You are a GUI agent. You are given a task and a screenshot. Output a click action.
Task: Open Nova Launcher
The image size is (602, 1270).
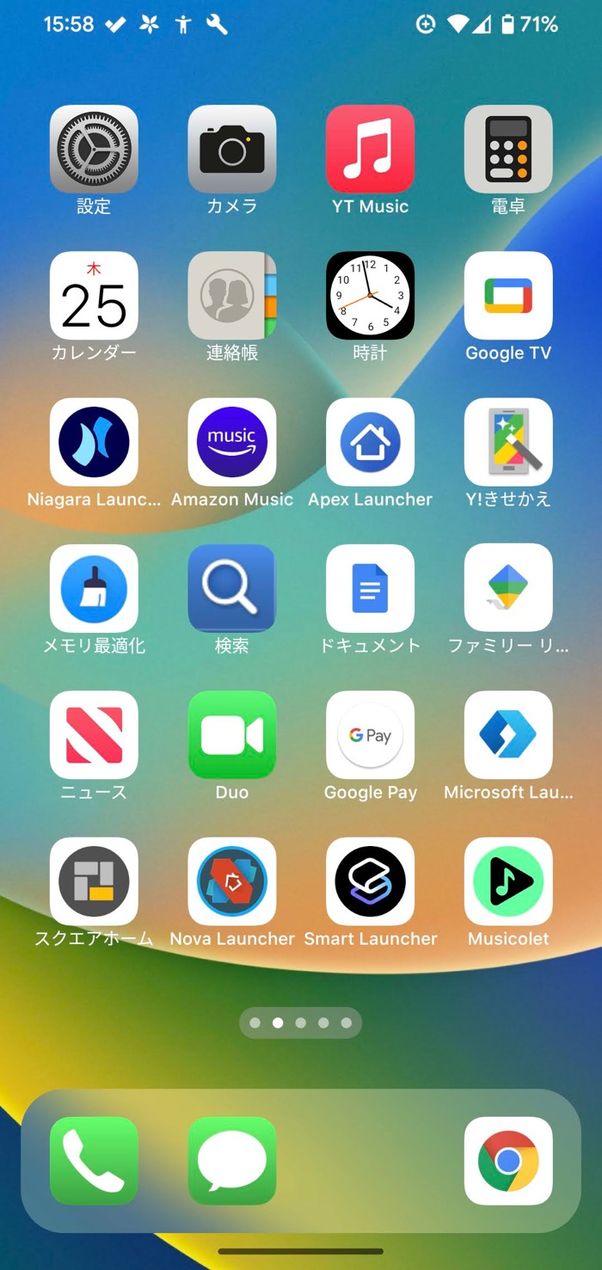pos(232,881)
